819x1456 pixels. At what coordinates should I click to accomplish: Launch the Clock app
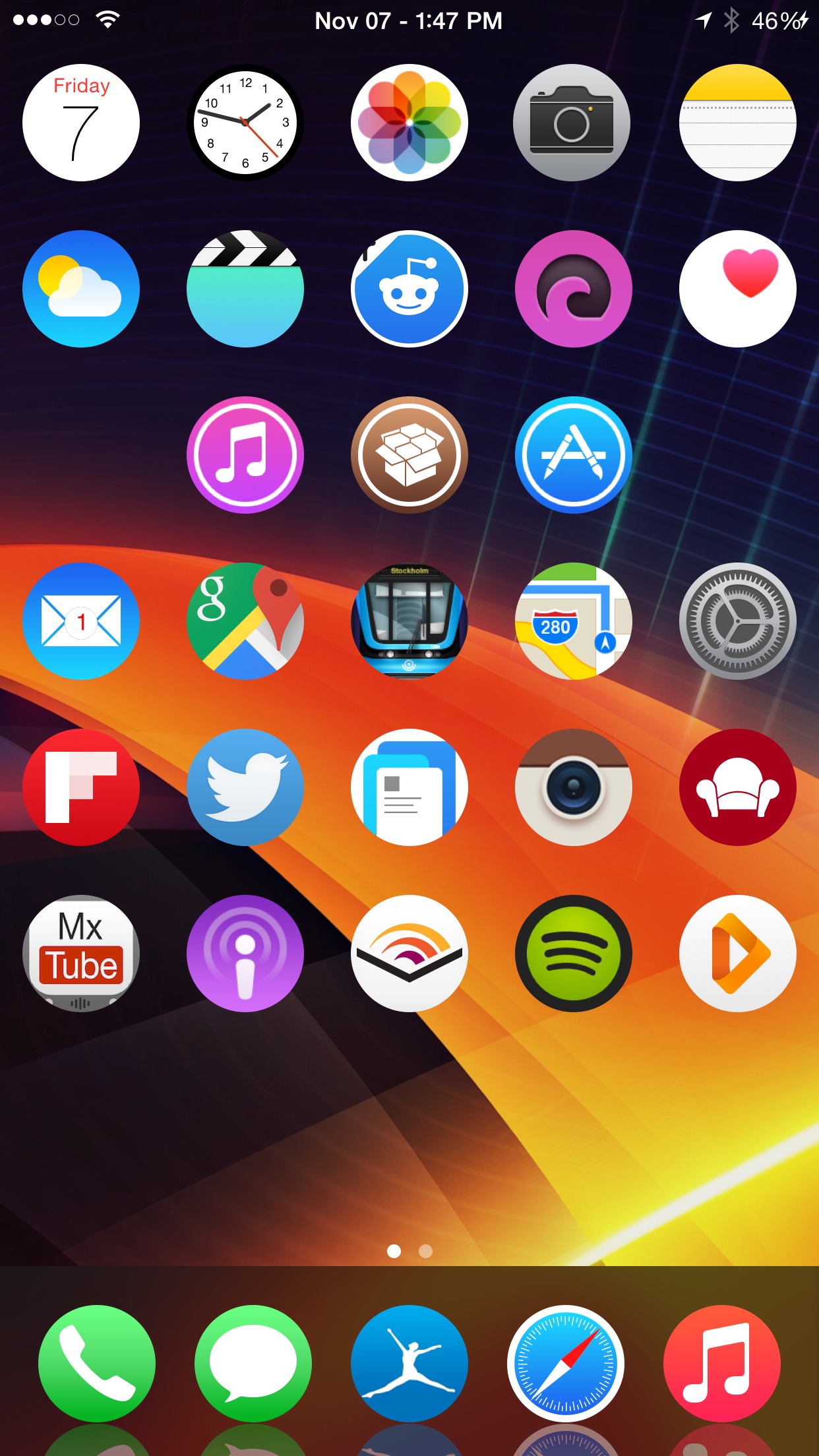(245, 123)
